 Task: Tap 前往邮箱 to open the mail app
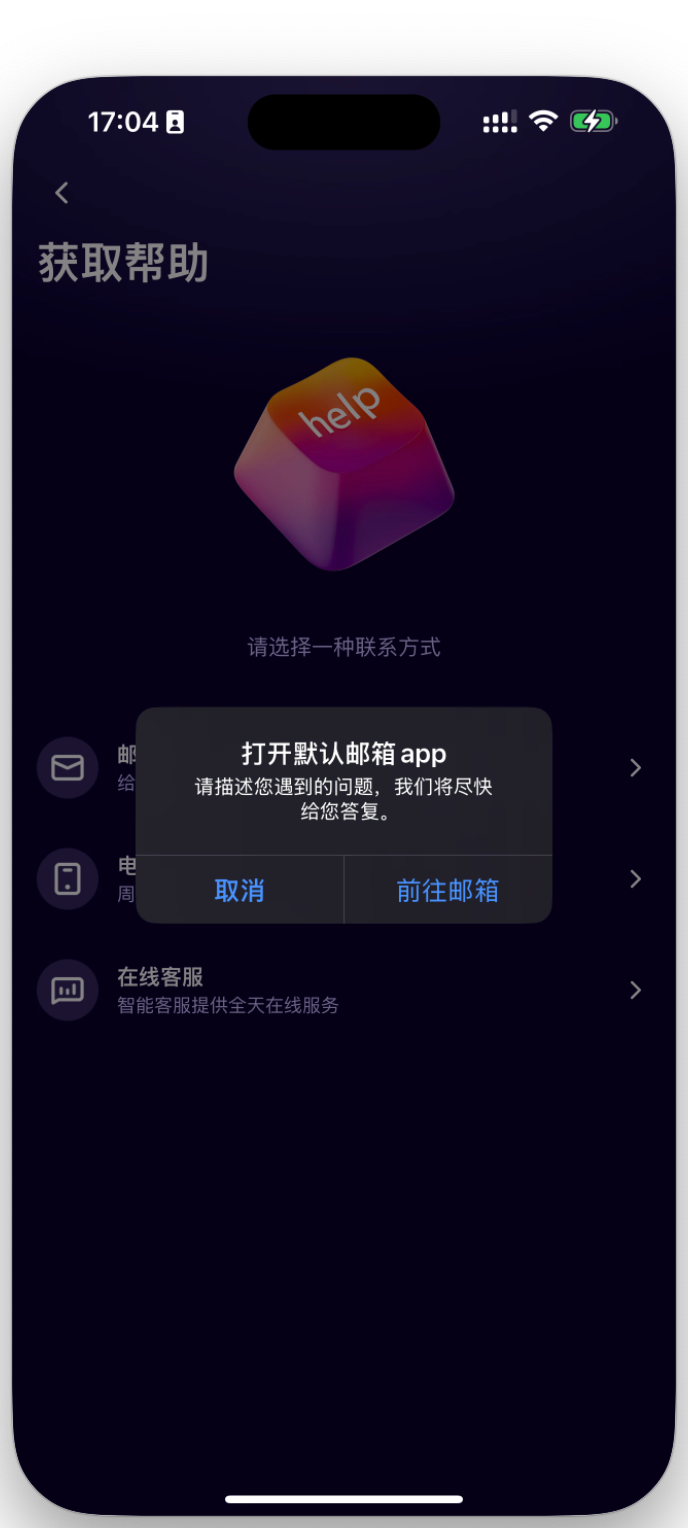click(447, 890)
